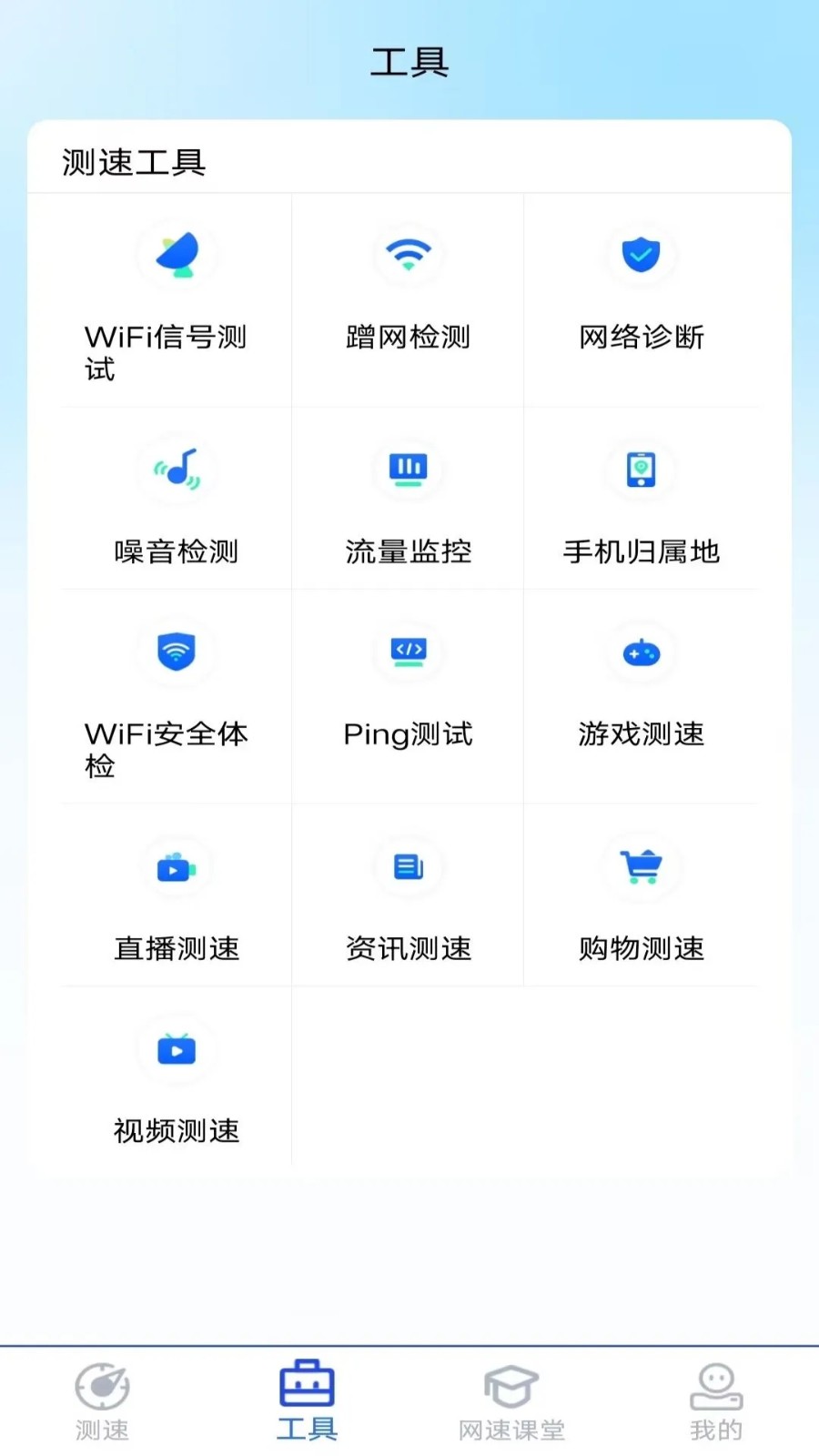The height and width of the screenshot is (1456, 819).
Task: Open the 我的 profile tab
Action: [x=716, y=1401]
